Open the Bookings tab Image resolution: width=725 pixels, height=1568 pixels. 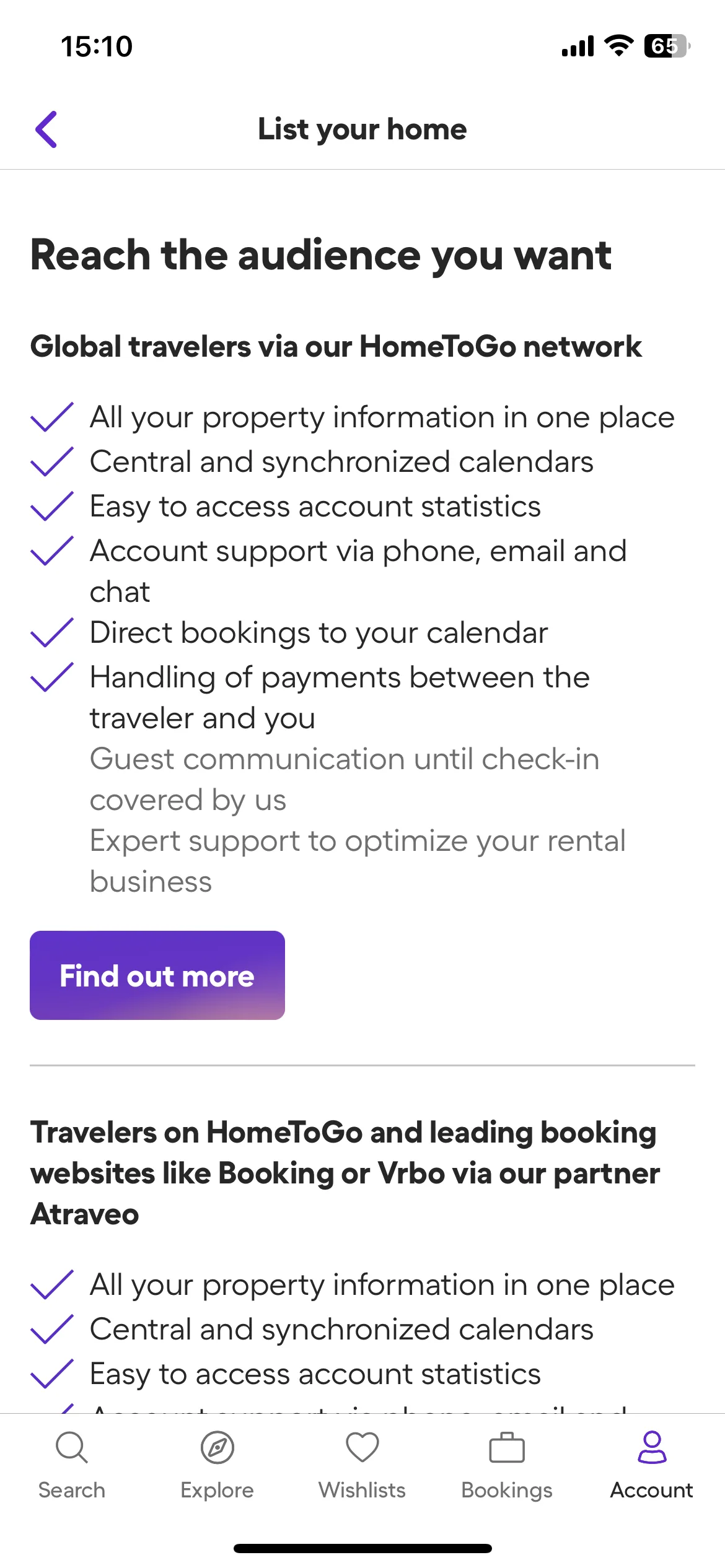coord(507,1465)
